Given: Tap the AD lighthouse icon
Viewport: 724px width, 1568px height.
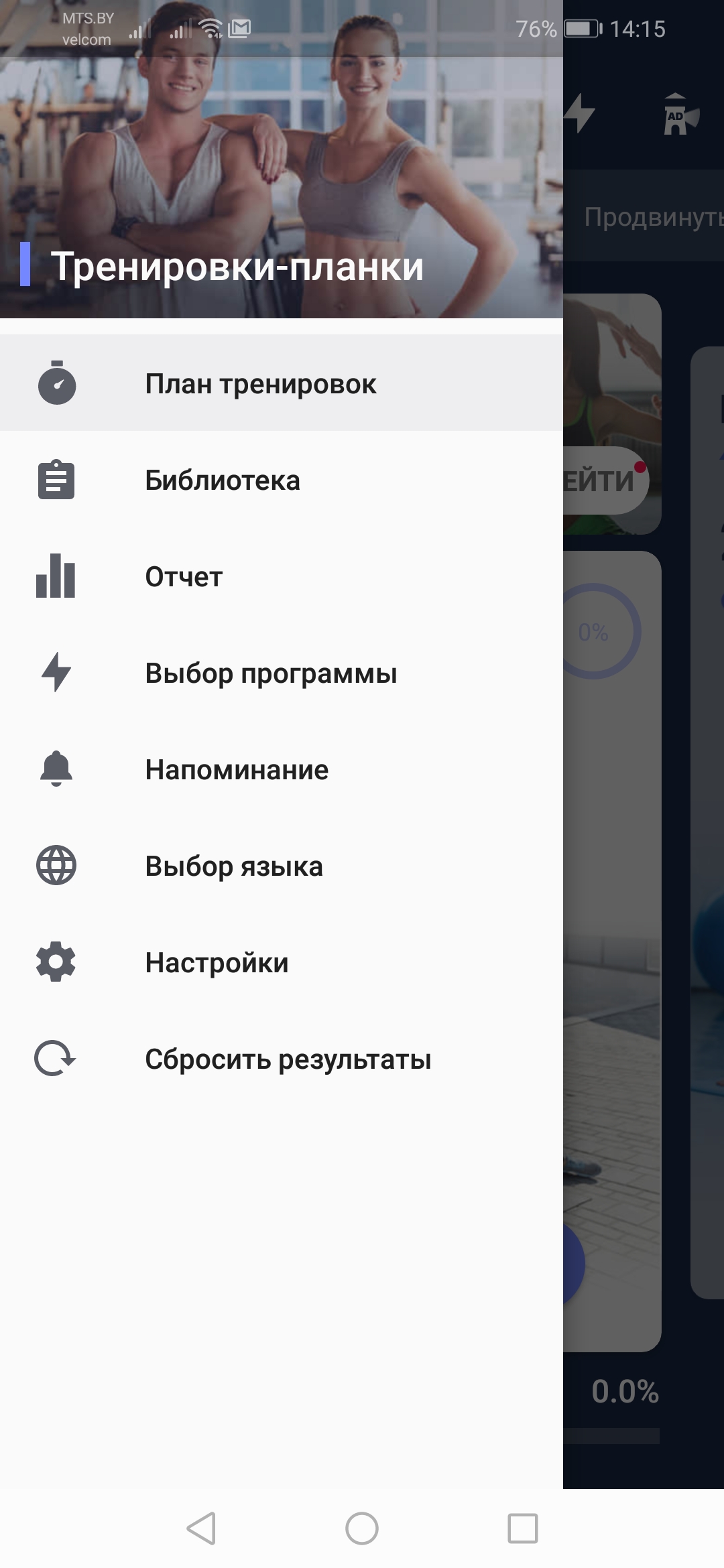Looking at the screenshot, I should click(680, 114).
